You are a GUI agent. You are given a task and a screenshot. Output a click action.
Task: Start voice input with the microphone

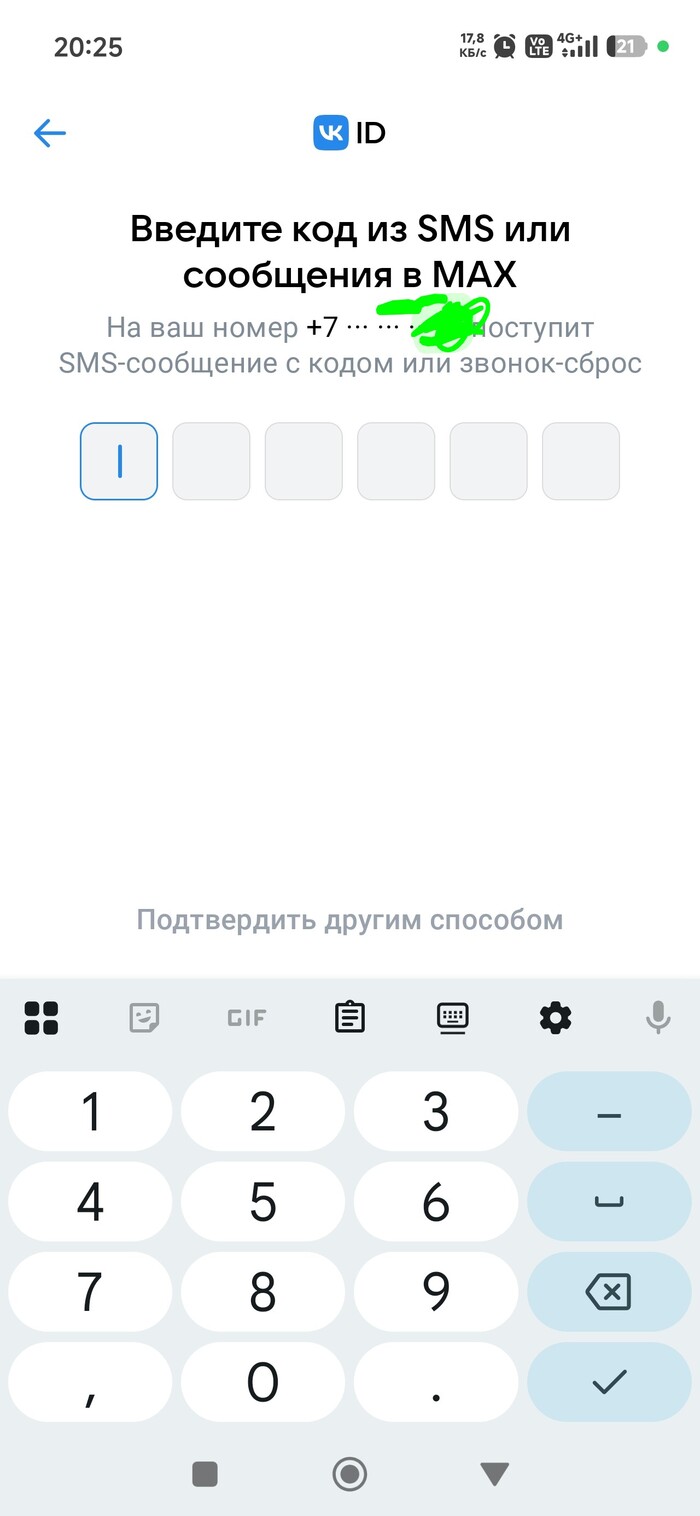[x=657, y=1018]
